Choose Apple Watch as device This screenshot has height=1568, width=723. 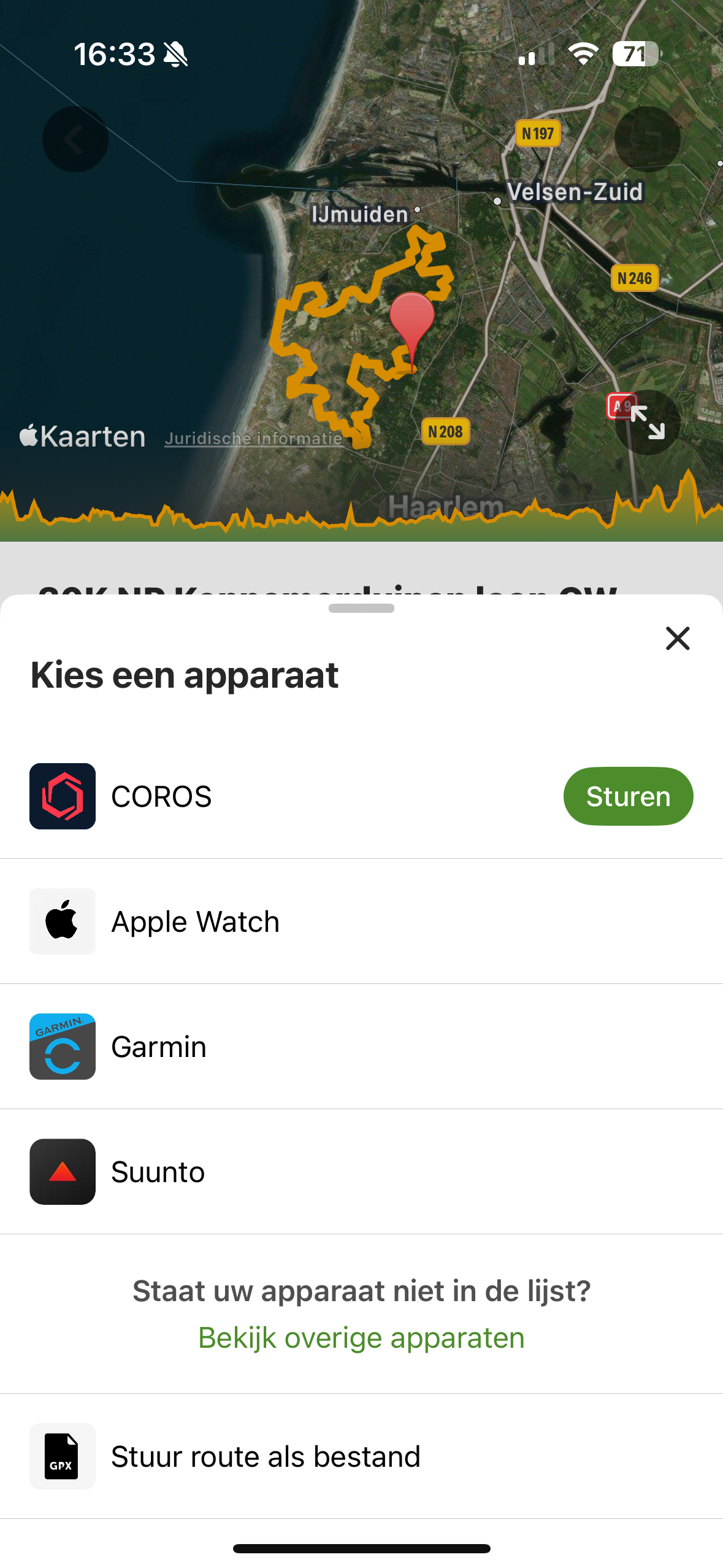pos(195,921)
